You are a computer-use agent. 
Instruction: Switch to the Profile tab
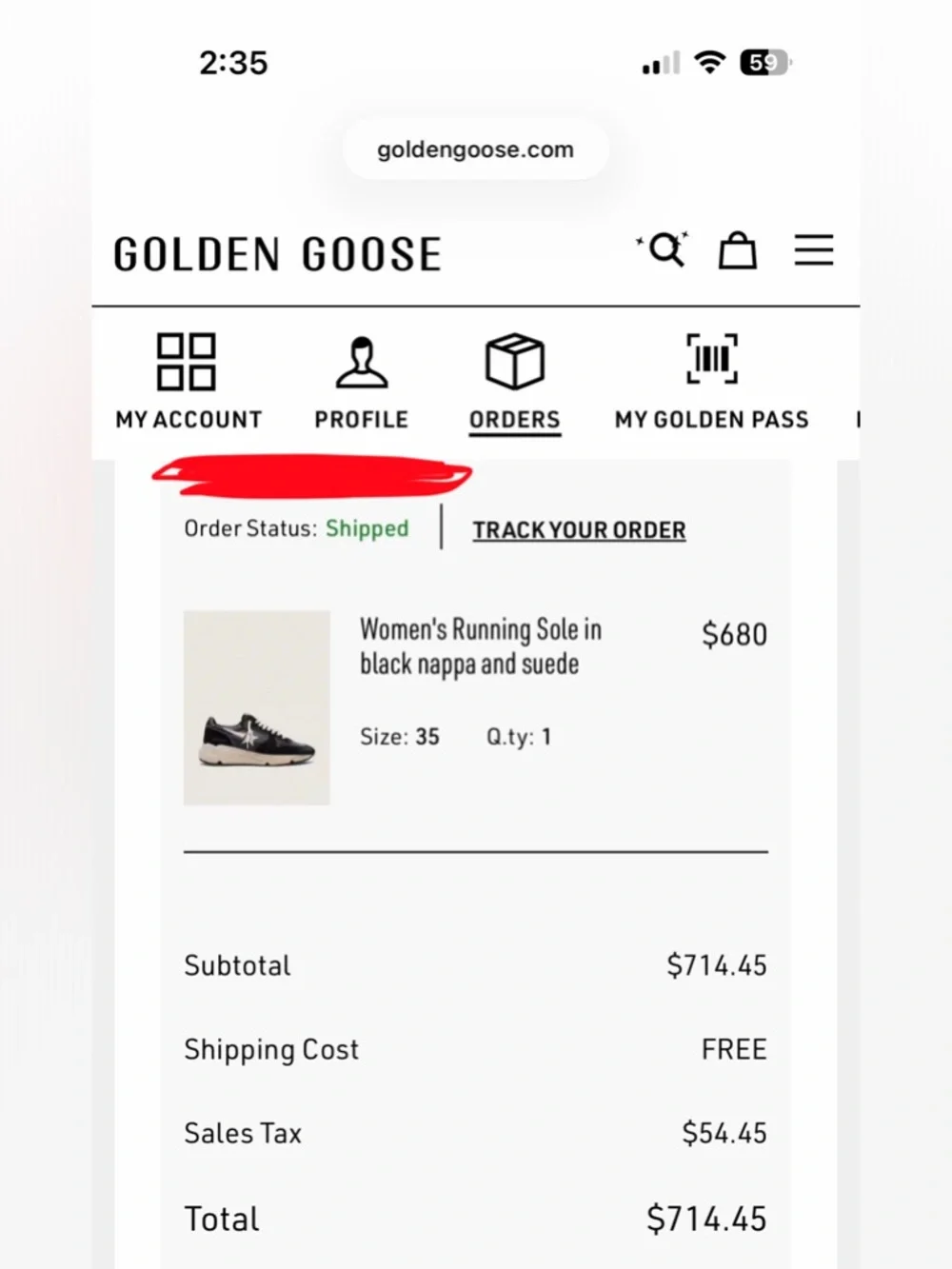(362, 420)
